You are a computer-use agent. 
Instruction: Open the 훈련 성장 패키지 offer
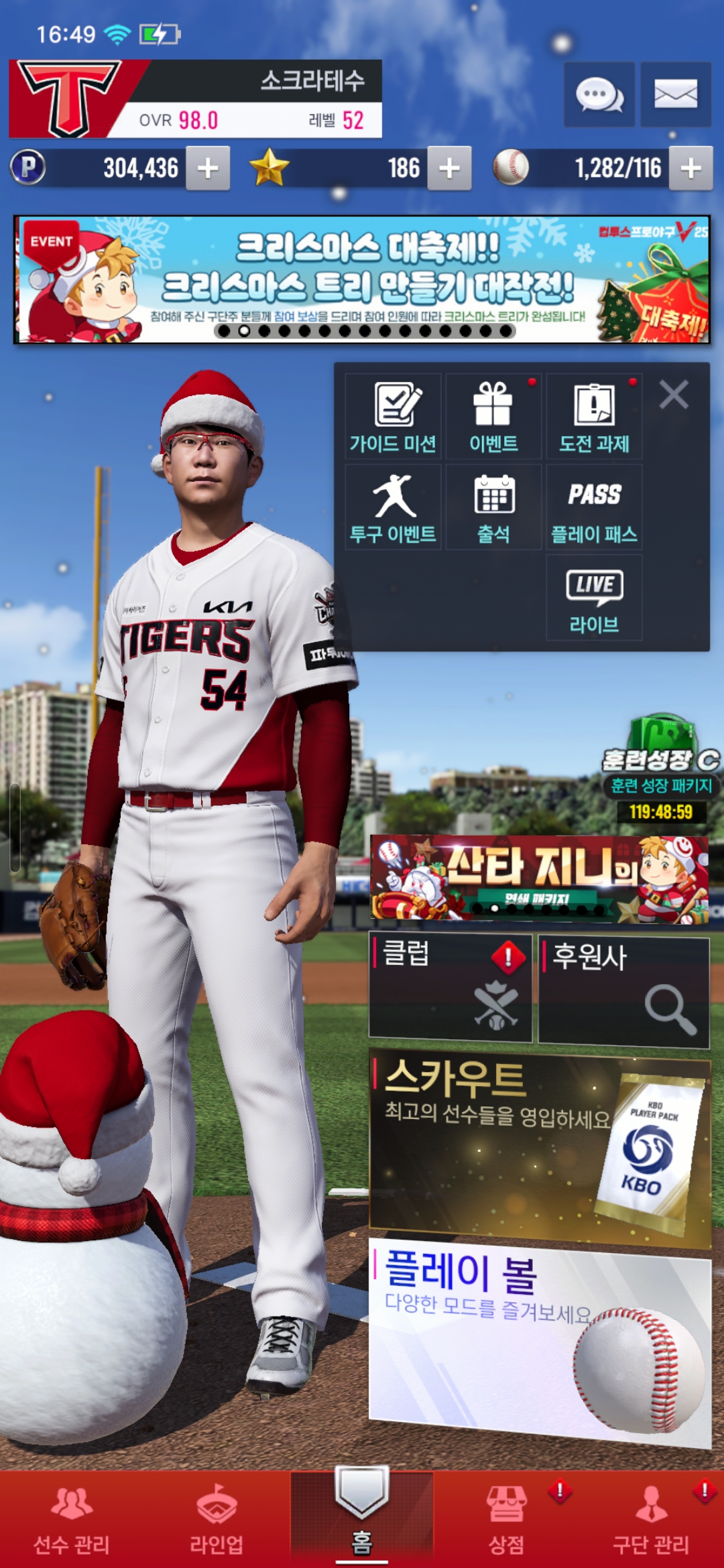pyautogui.click(x=660, y=771)
